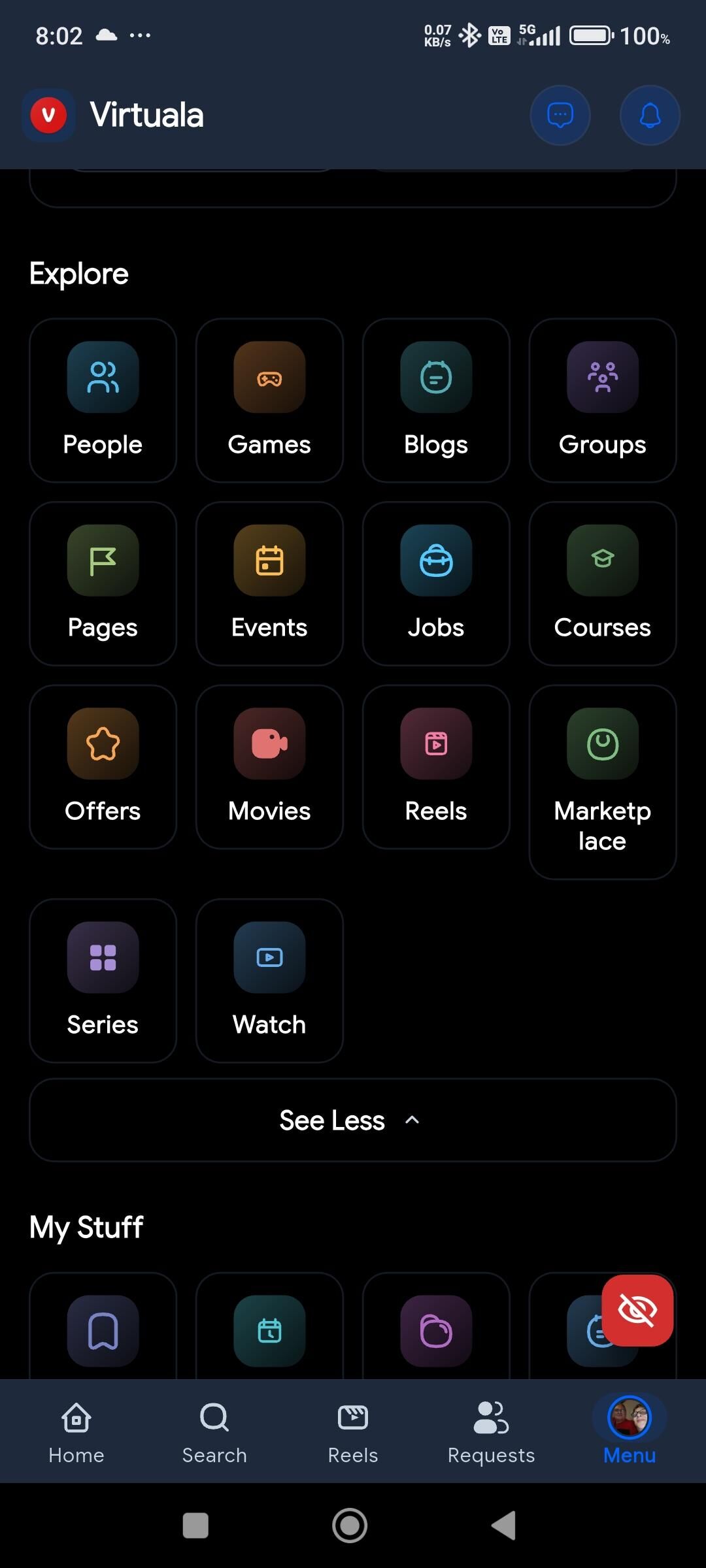Image resolution: width=706 pixels, height=1568 pixels.
Task: Browse Groups
Action: tap(603, 400)
